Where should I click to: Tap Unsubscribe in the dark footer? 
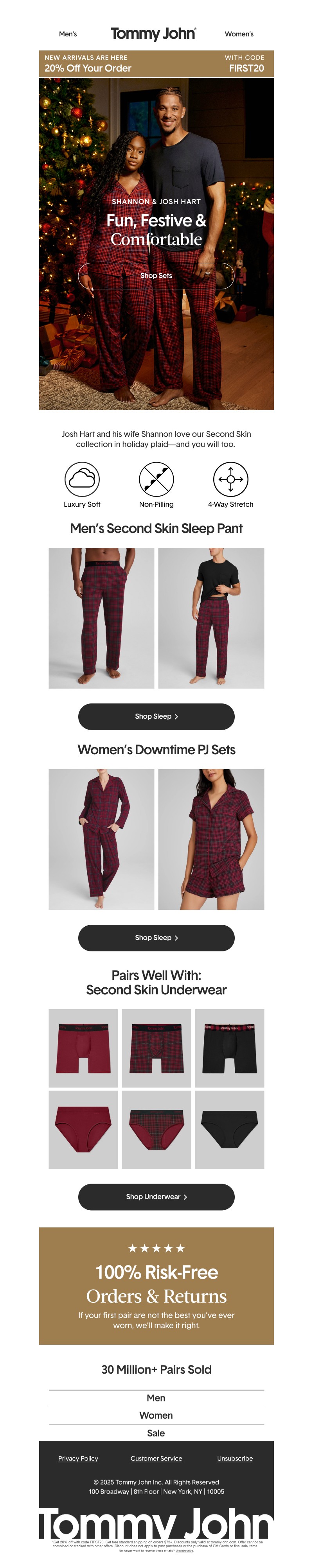click(x=234, y=1459)
